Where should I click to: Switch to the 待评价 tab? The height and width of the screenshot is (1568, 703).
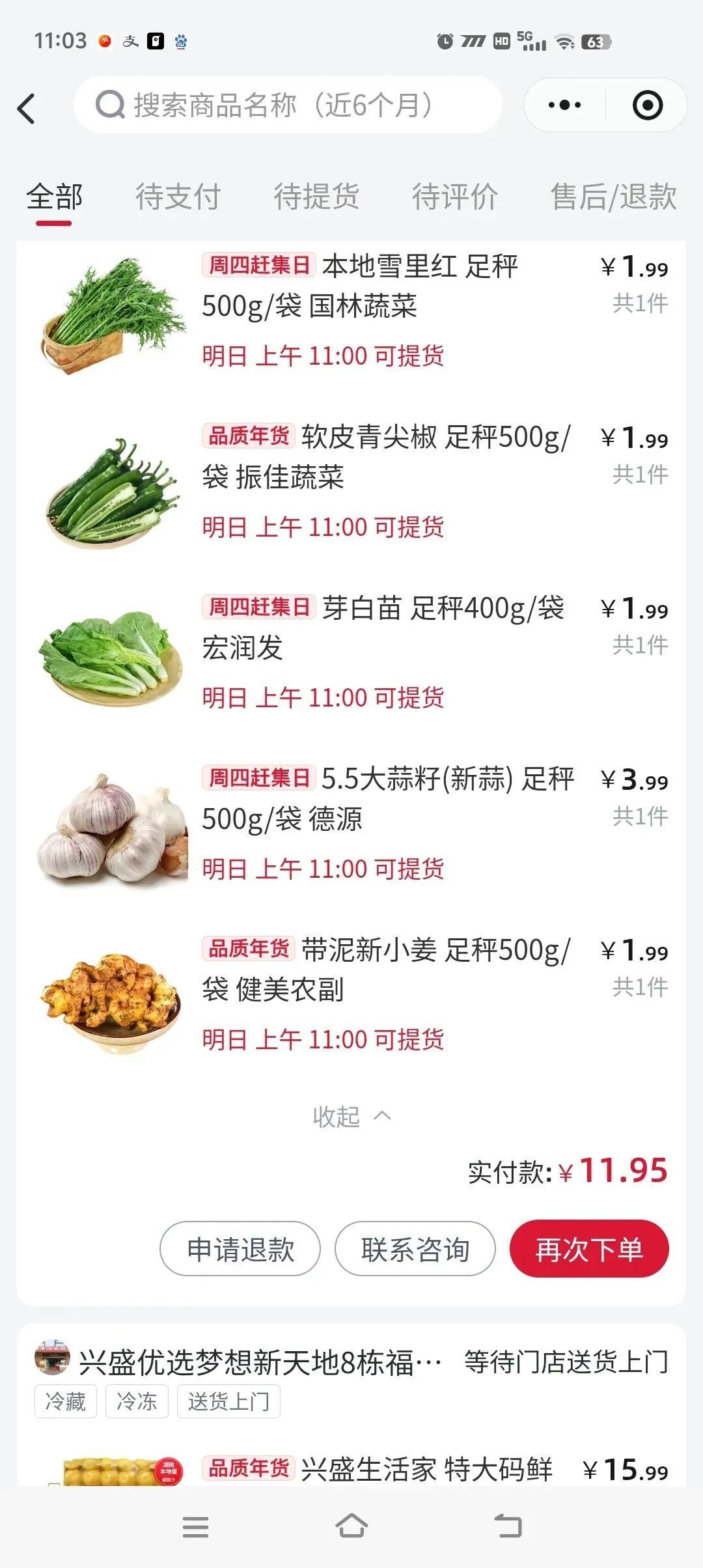[454, 197]
